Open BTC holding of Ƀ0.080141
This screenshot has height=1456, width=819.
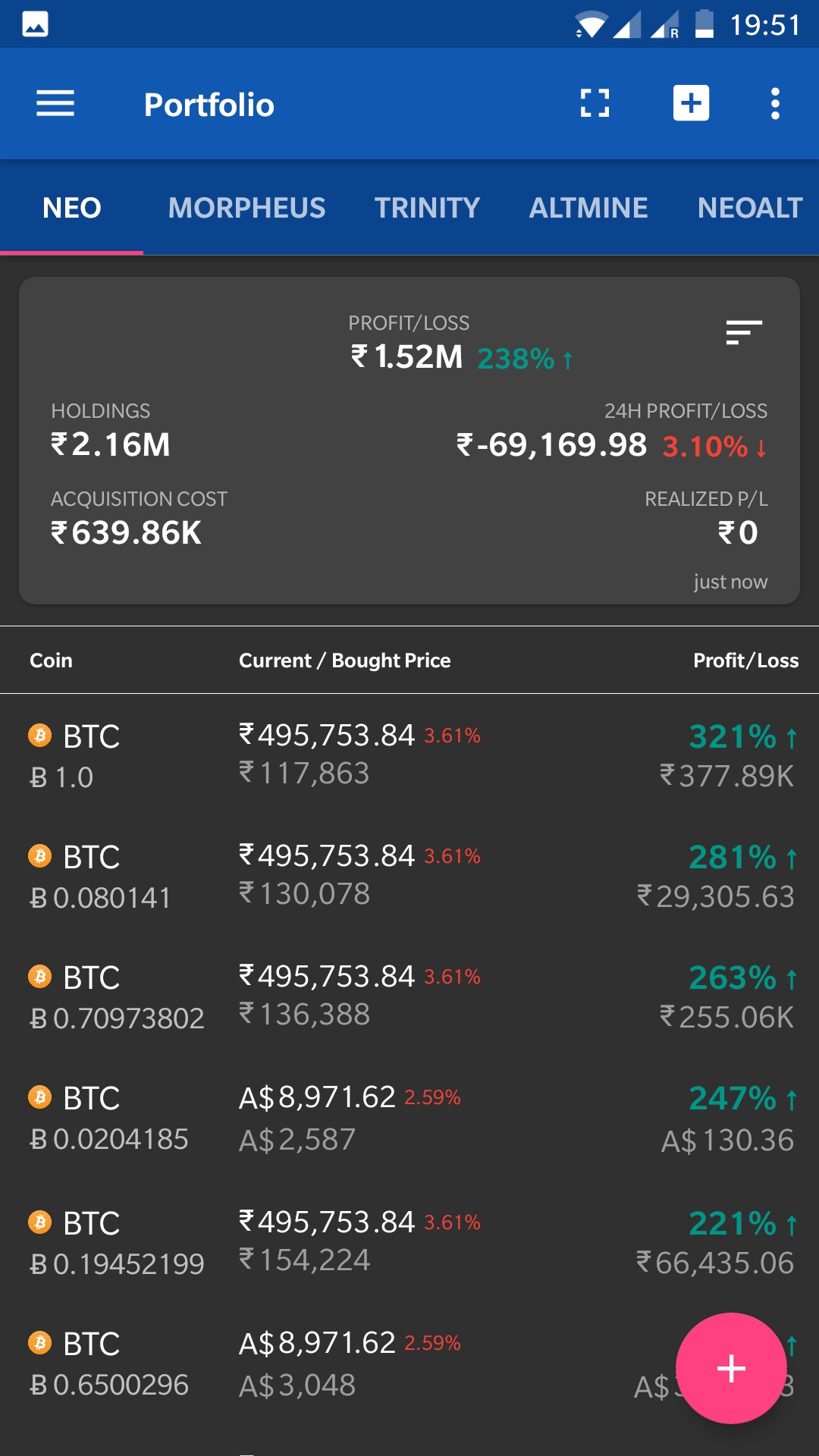[x=409, y=876]
